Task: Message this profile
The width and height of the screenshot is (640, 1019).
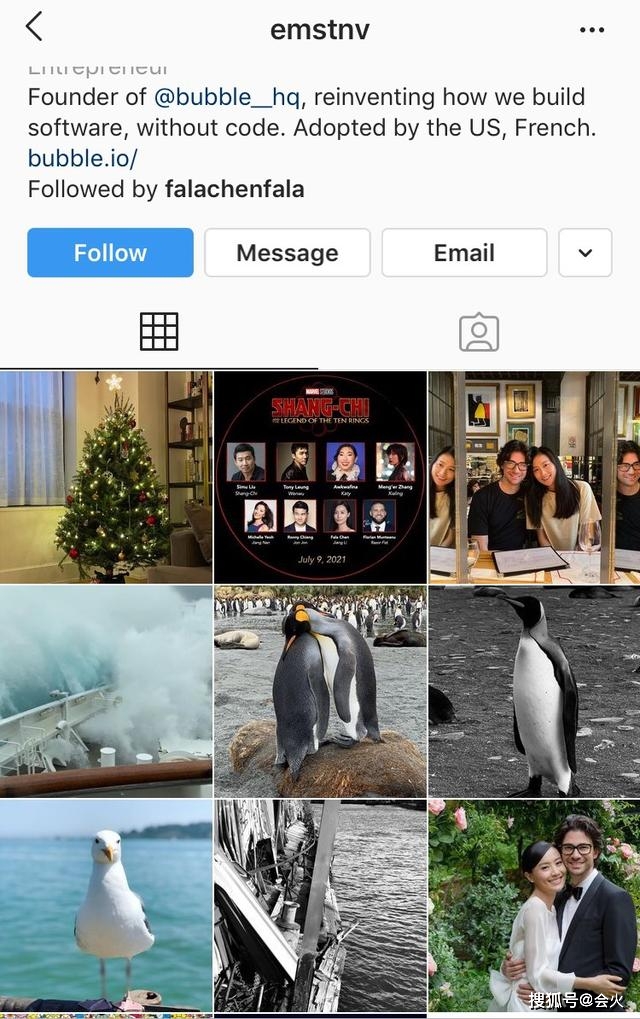Action: coord(287,253)
